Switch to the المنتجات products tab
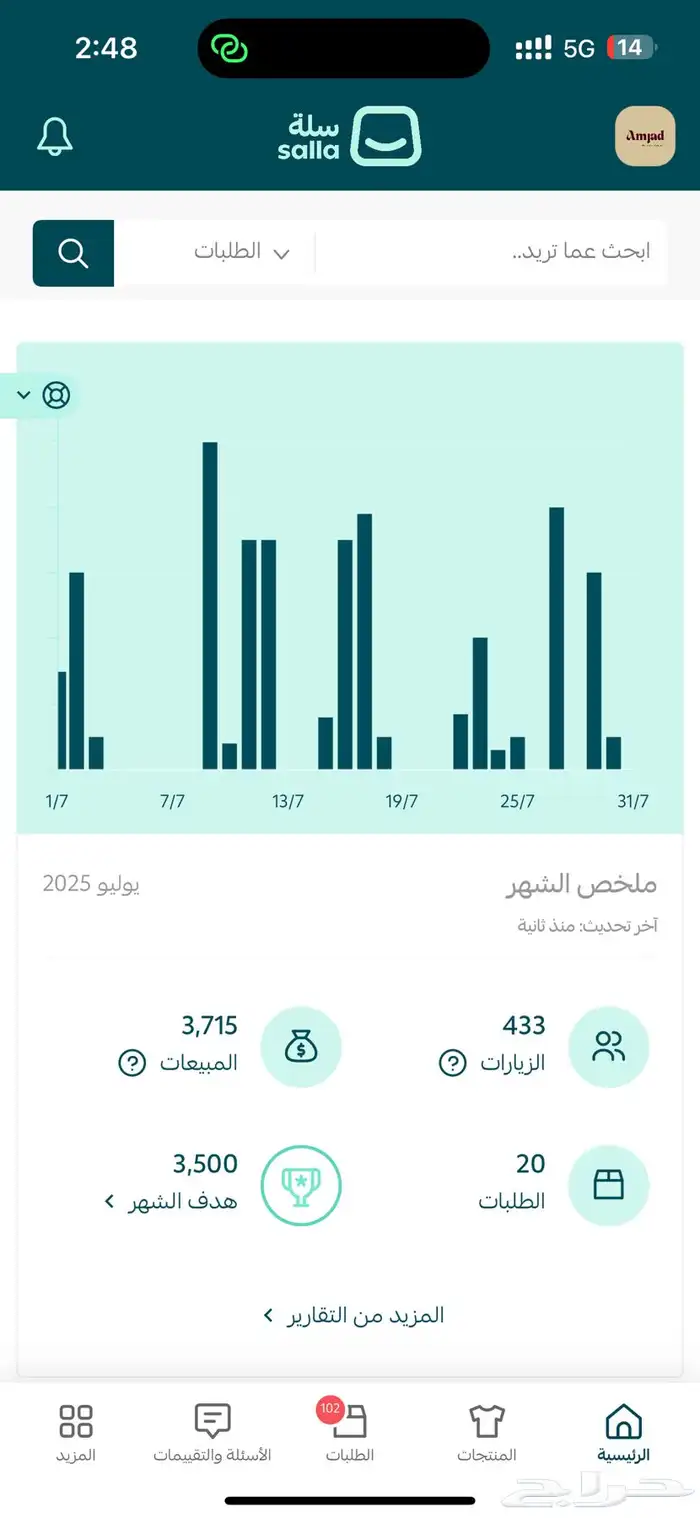This screenshot has height=1518, width=700. (x=487, y=1432)
